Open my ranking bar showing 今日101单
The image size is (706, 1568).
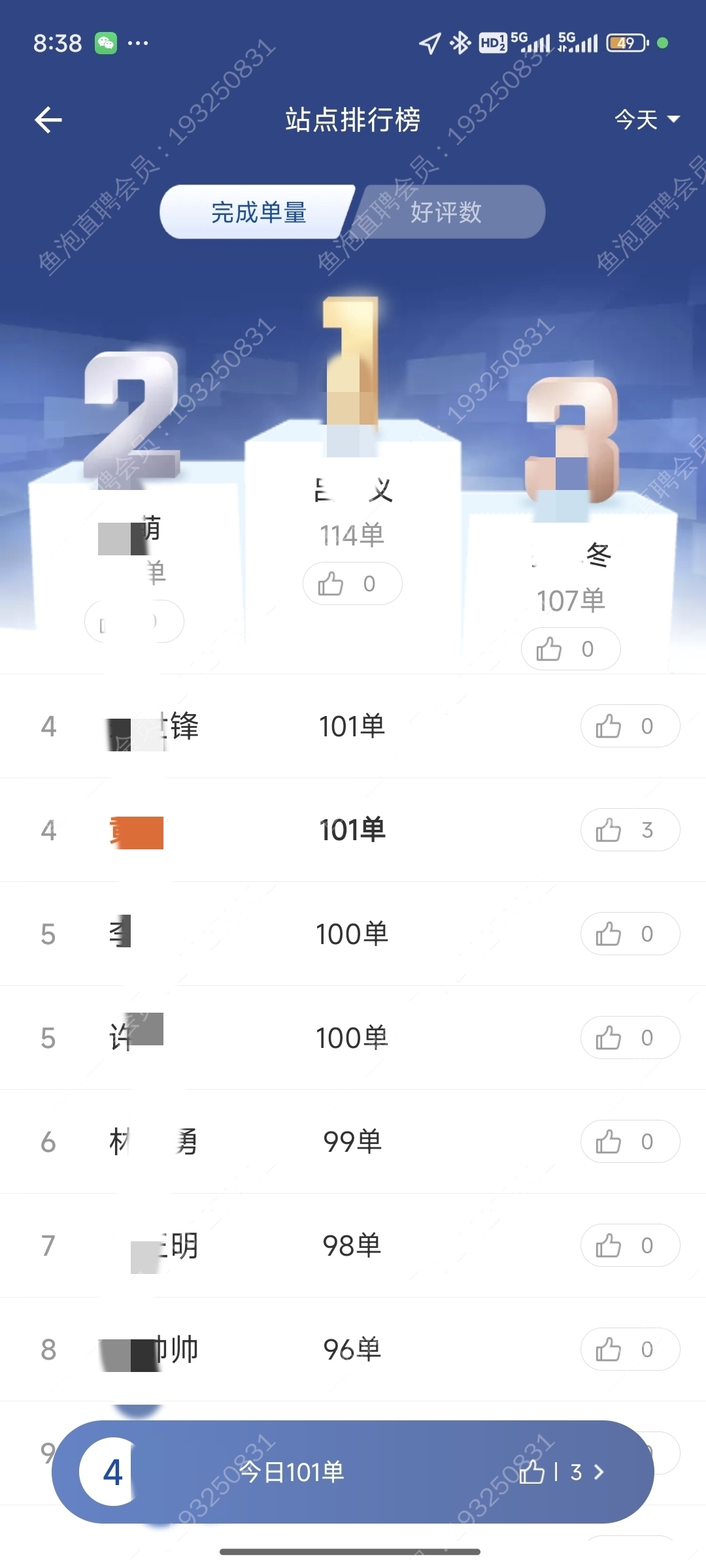click(353, 1471)
